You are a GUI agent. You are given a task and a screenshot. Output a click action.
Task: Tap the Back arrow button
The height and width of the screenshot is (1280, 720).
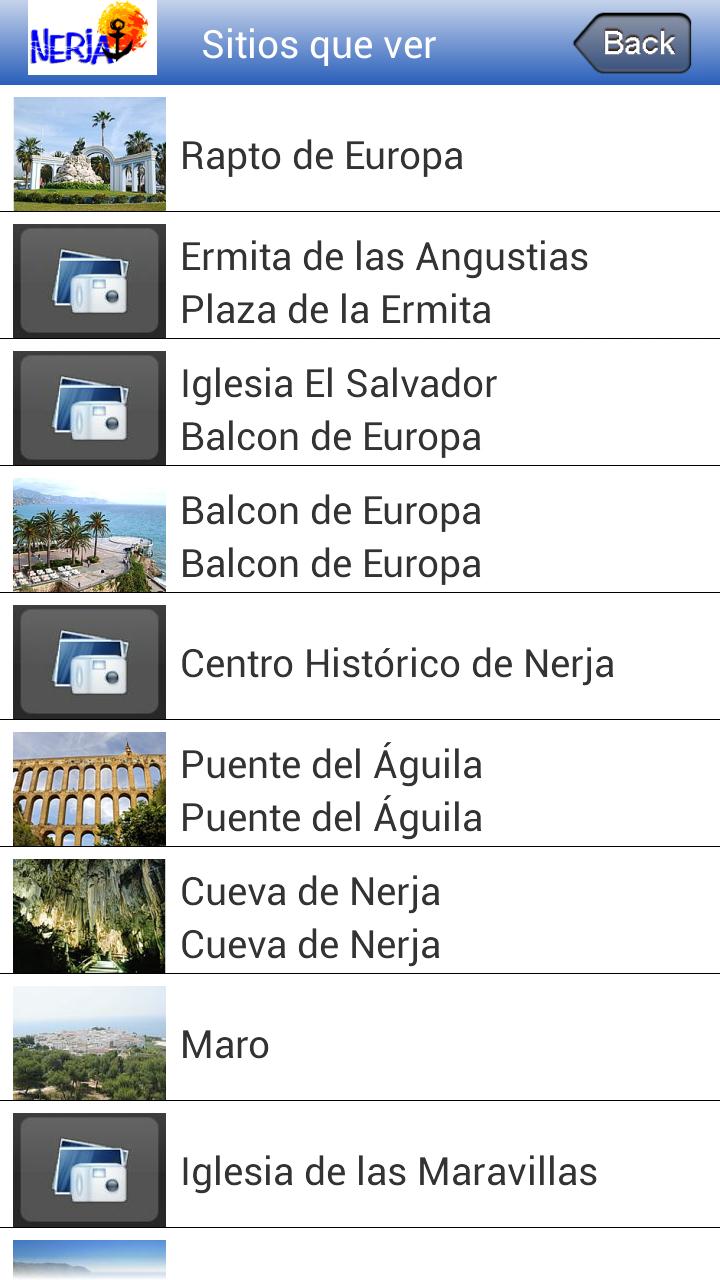coord(633,42)
